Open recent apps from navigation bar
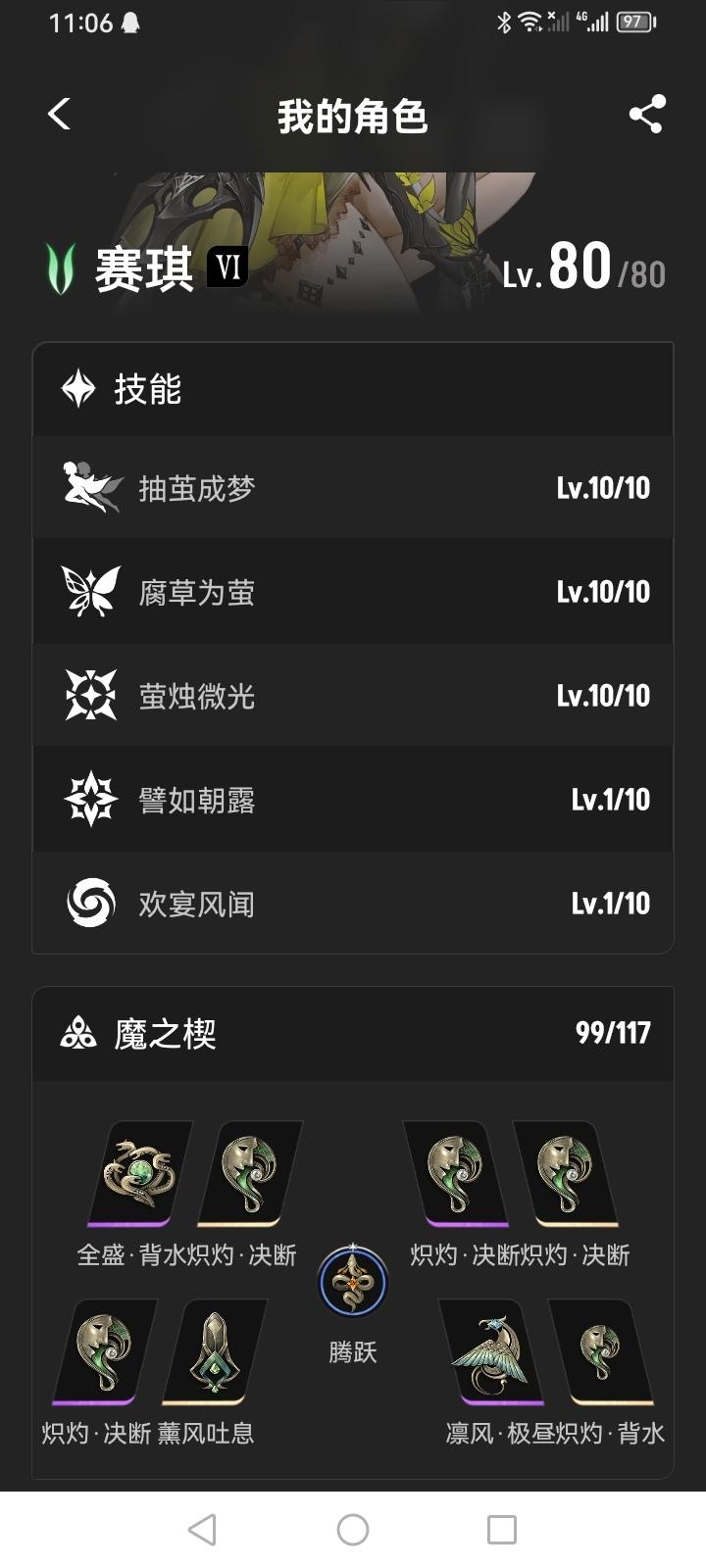 coord(502,1530)
